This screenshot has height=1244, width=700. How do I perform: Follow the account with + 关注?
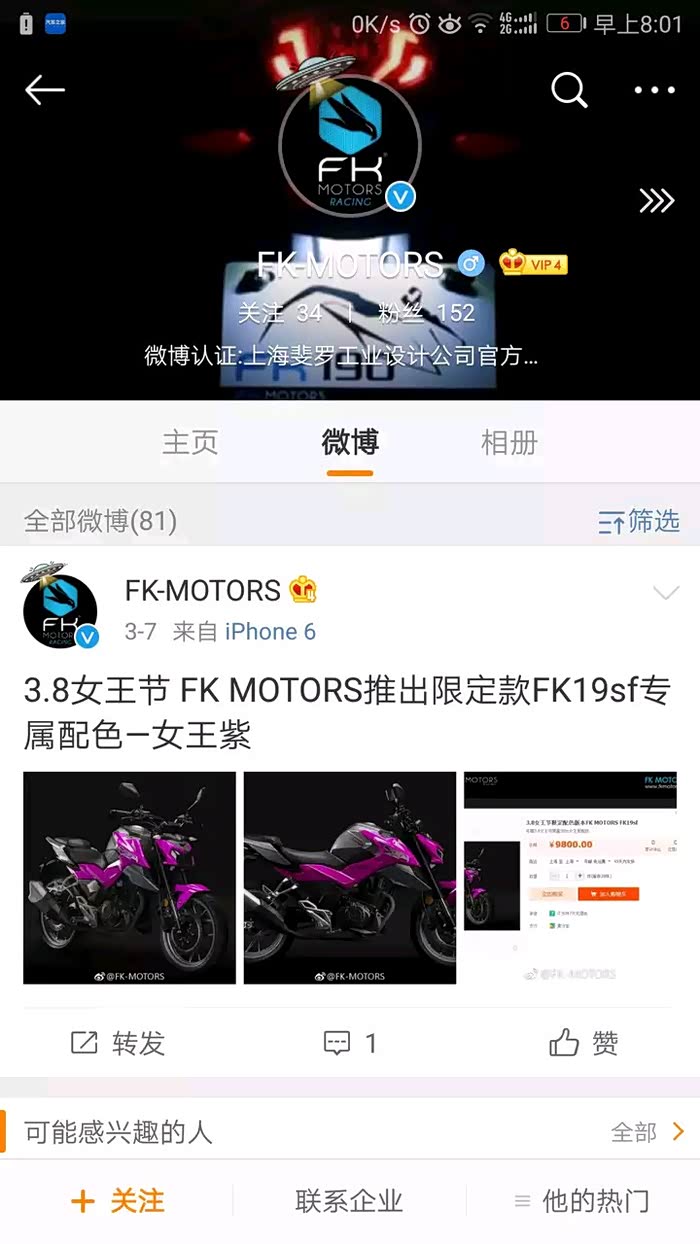[x=117, y=1201]
